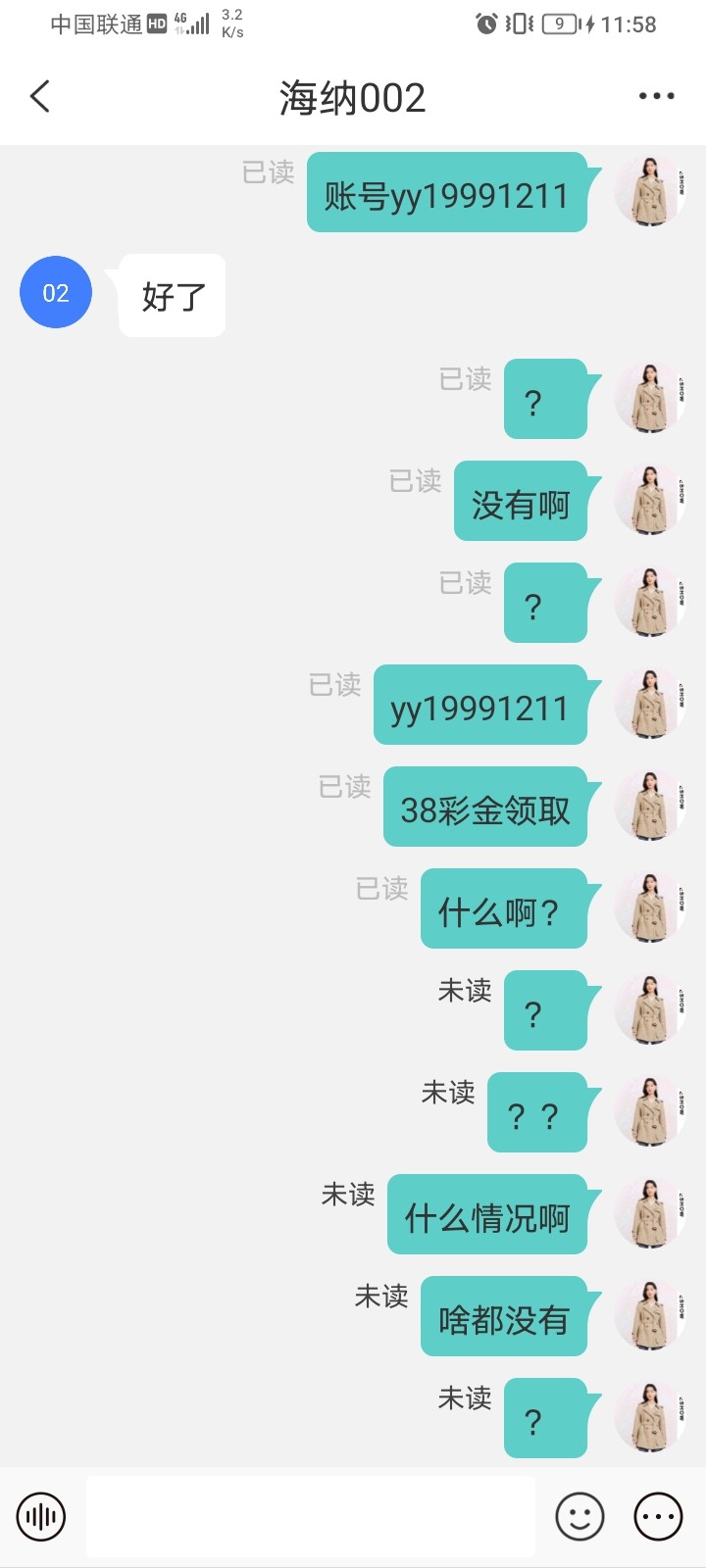This screenshot has height=1568, width=706.
Task: Tap the avatar beside the 账号yy19991211 message
Action: [648, 191]
